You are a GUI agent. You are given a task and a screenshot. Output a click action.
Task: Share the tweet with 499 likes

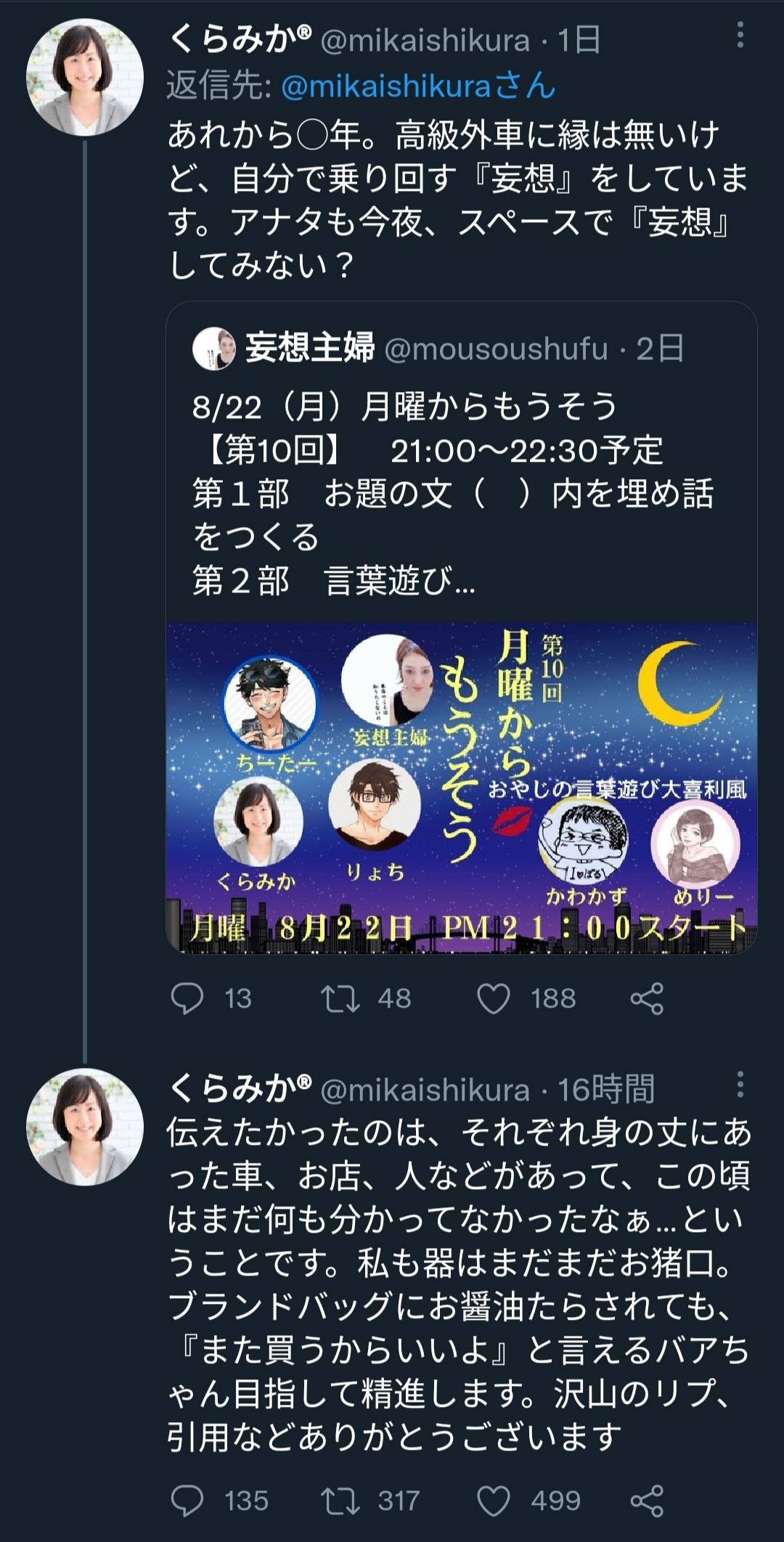(x=647, y=1501)
